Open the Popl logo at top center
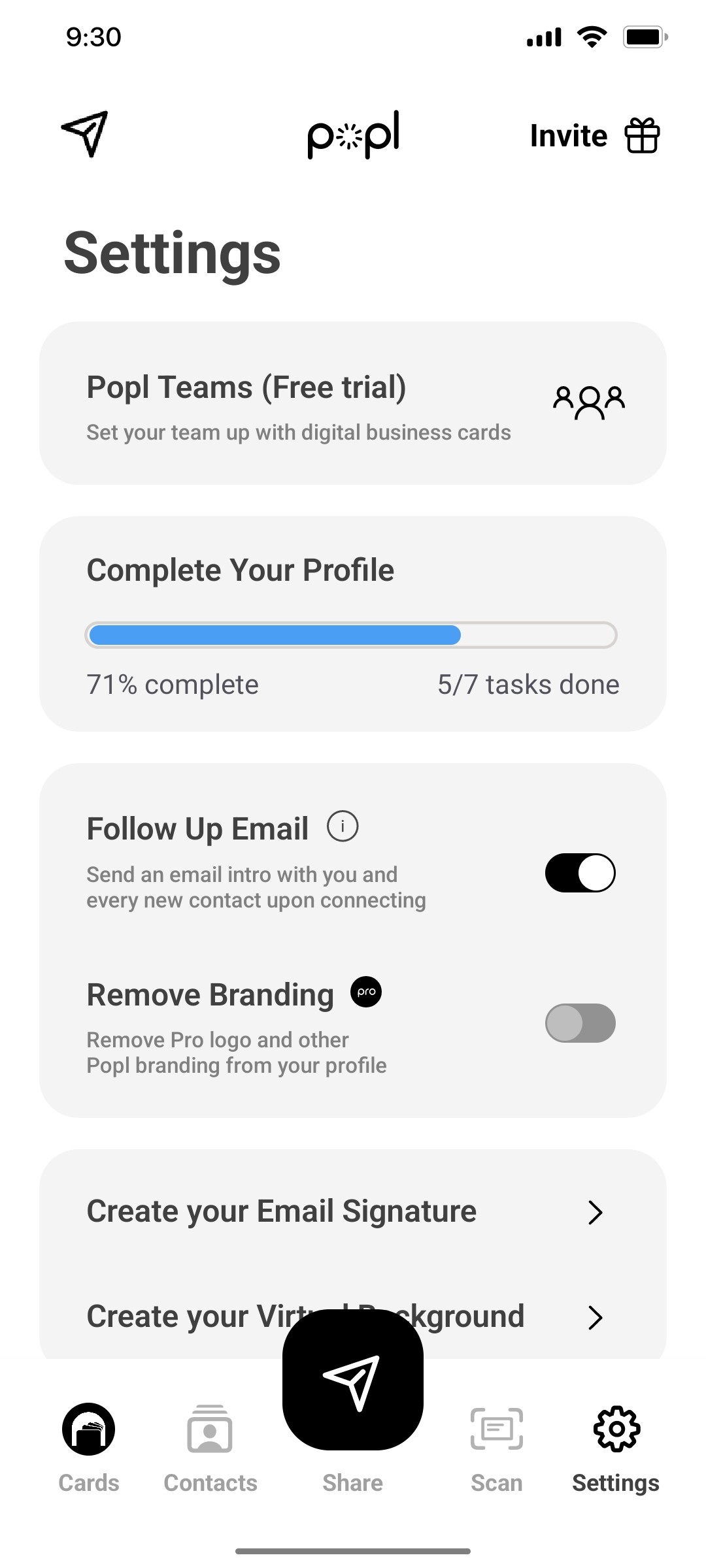Viewport: 706px width, 1568px height. click(x=353, y=134)
